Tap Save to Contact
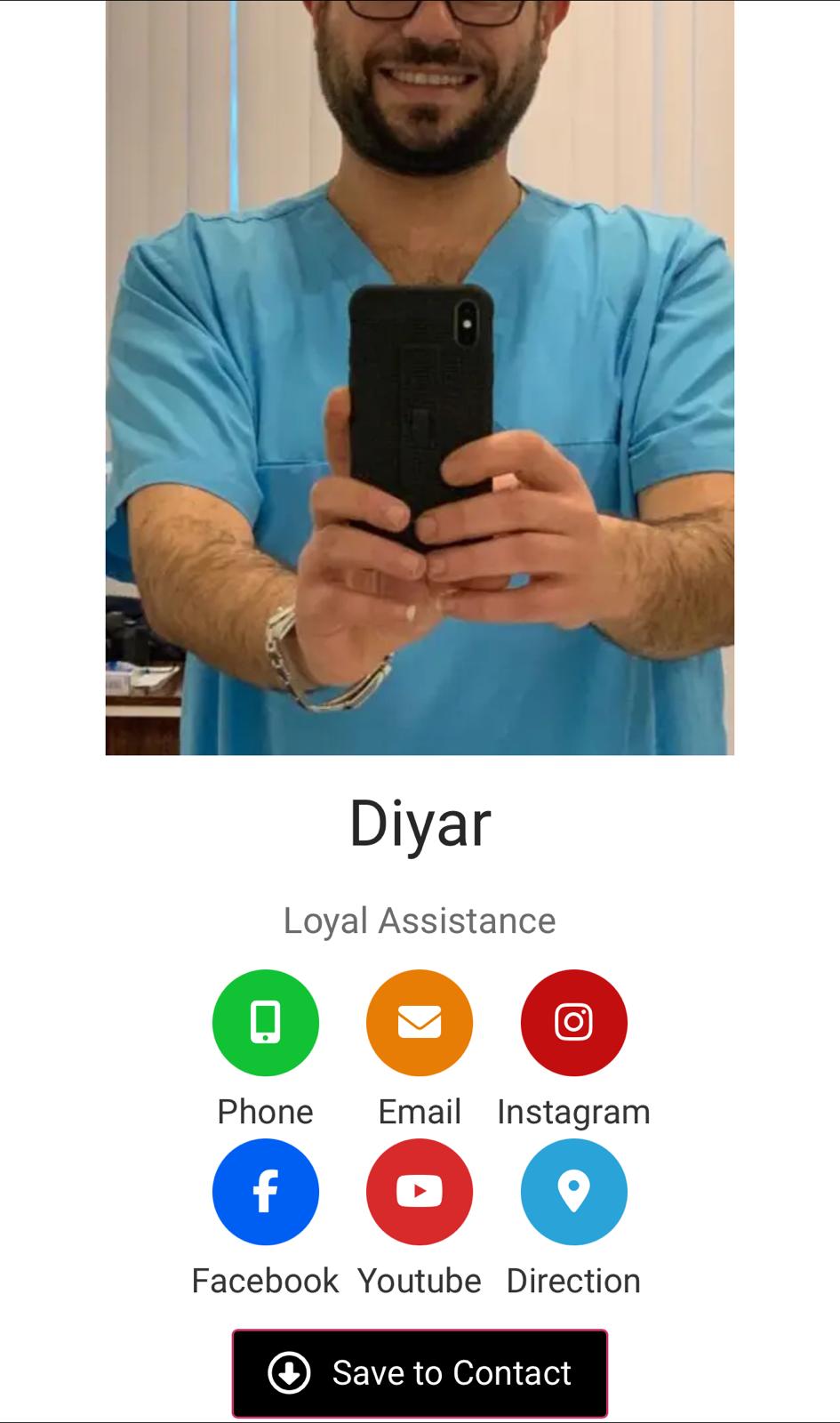This screenshot has width=840, height=1423. pyautogui.click(x=420, y=1373)
